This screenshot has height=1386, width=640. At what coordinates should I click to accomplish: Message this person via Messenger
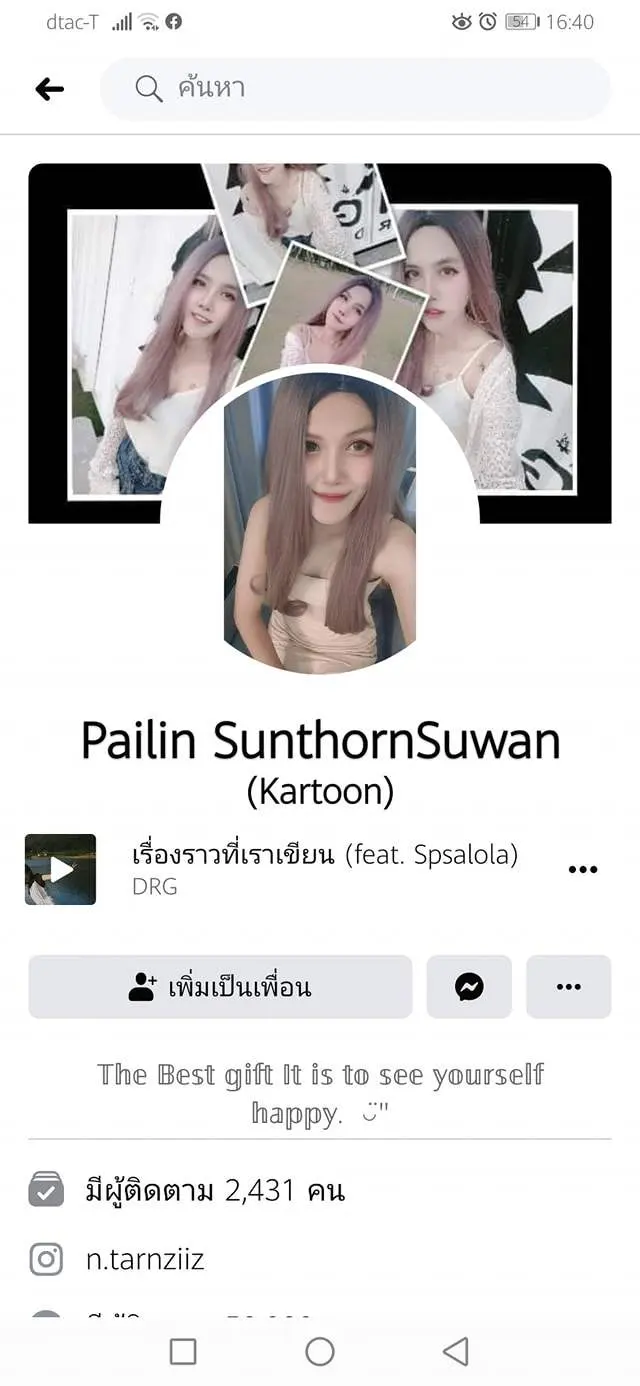point(469,987)
